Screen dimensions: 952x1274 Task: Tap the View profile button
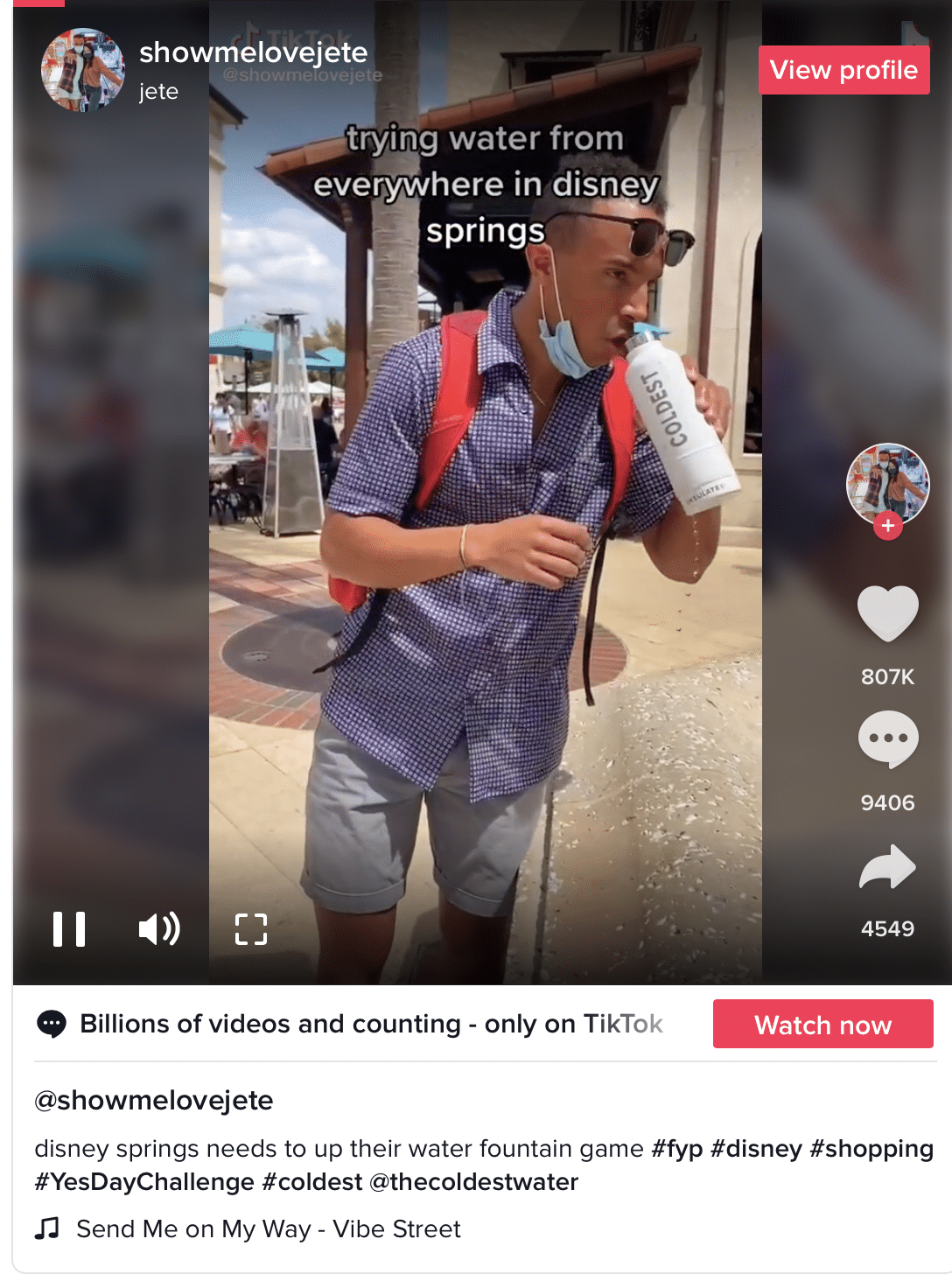(x=843, y=70)
